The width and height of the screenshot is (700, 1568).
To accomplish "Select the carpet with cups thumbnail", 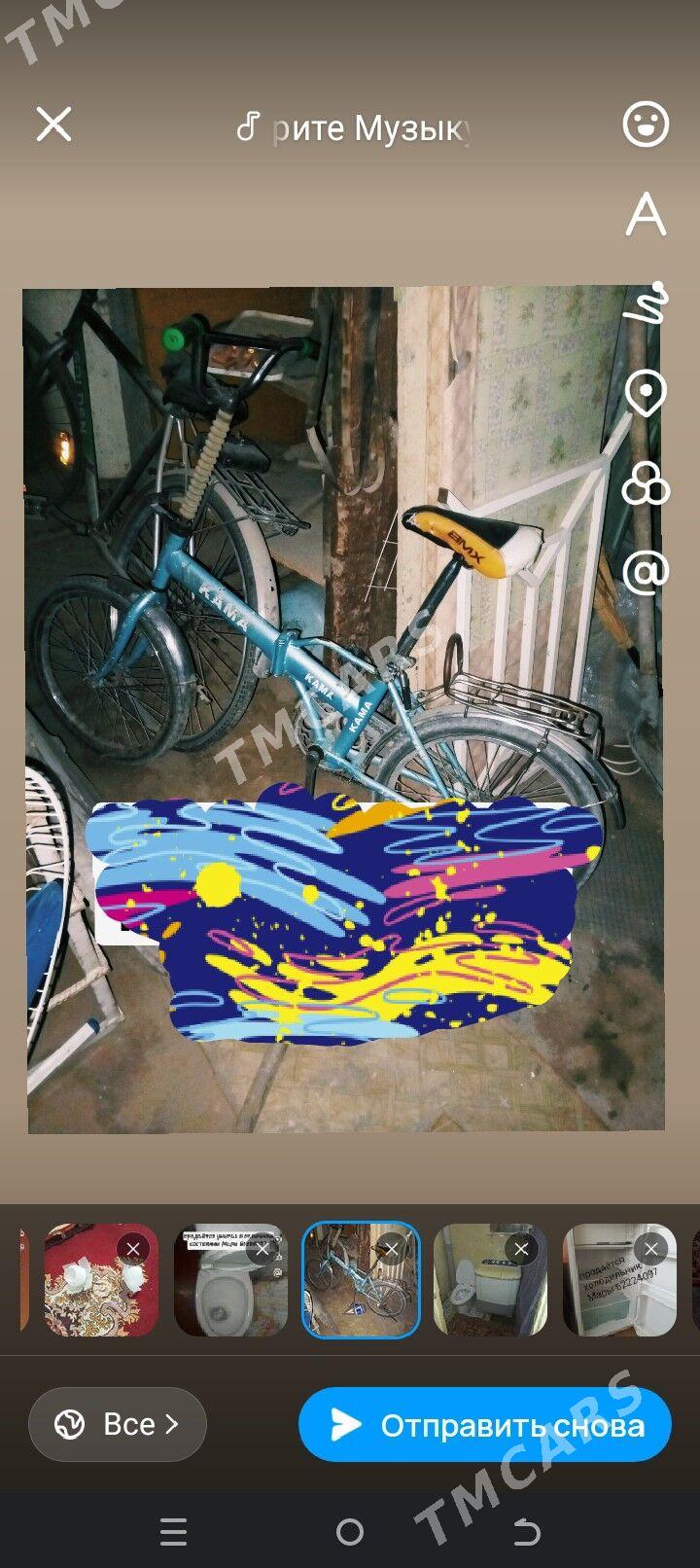I will [x=101, y=1280].
